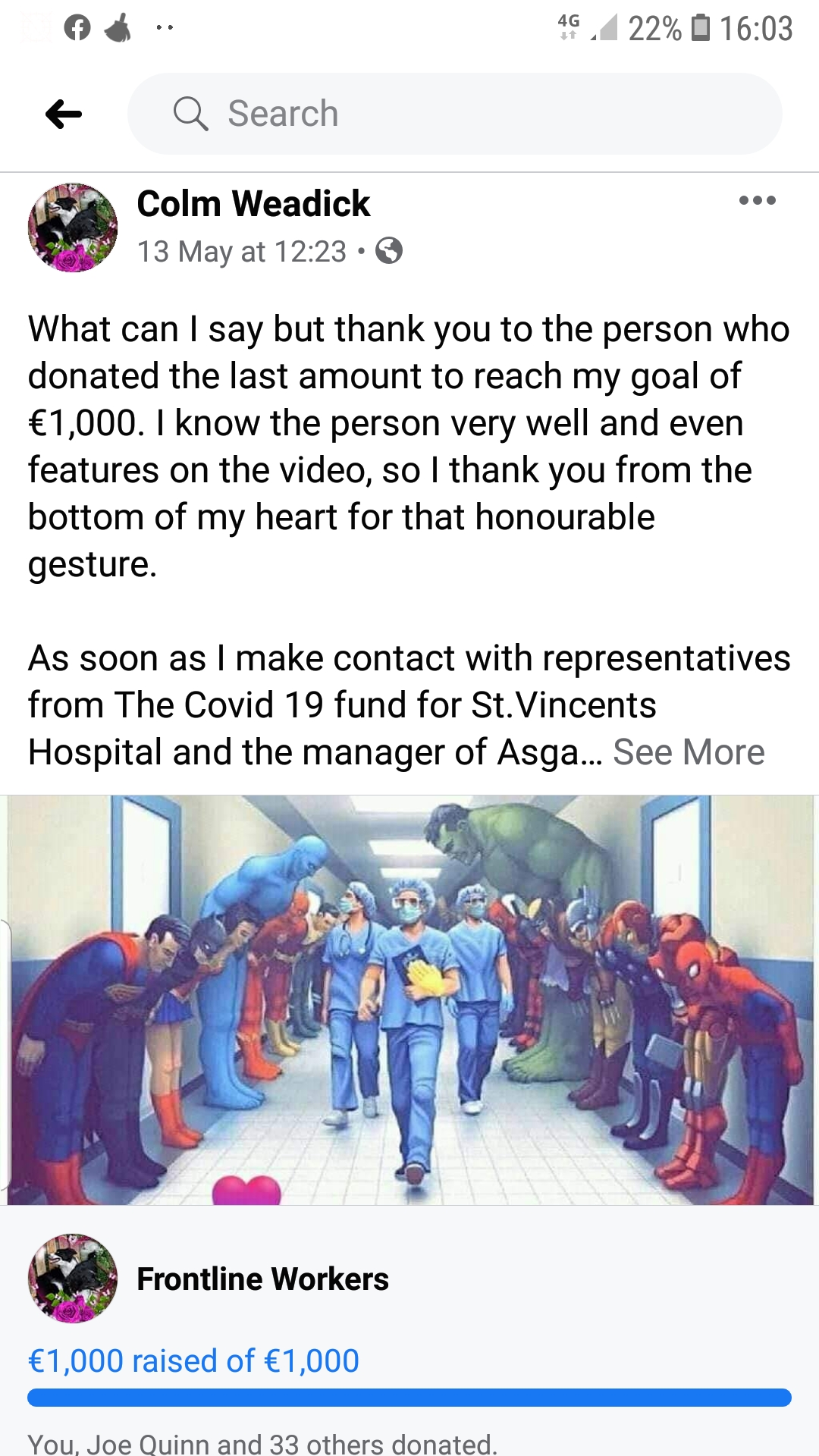
Task: Open the post's three-dot options menu
Action: (758, 200)
